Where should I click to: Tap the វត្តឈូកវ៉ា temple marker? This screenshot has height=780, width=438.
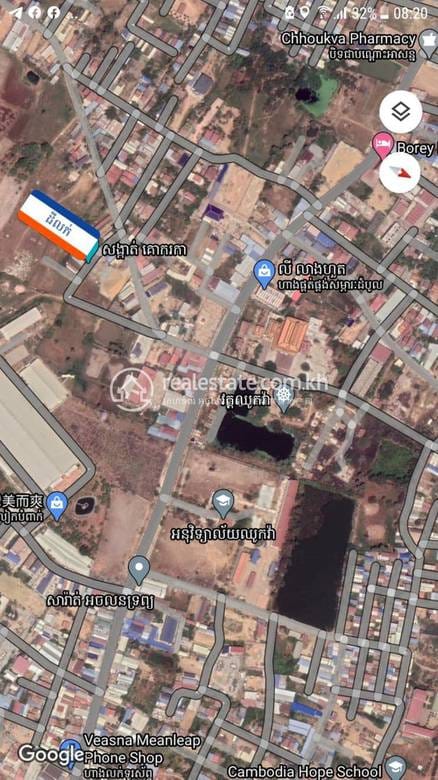pyautogui.click(x=284, y=397)
